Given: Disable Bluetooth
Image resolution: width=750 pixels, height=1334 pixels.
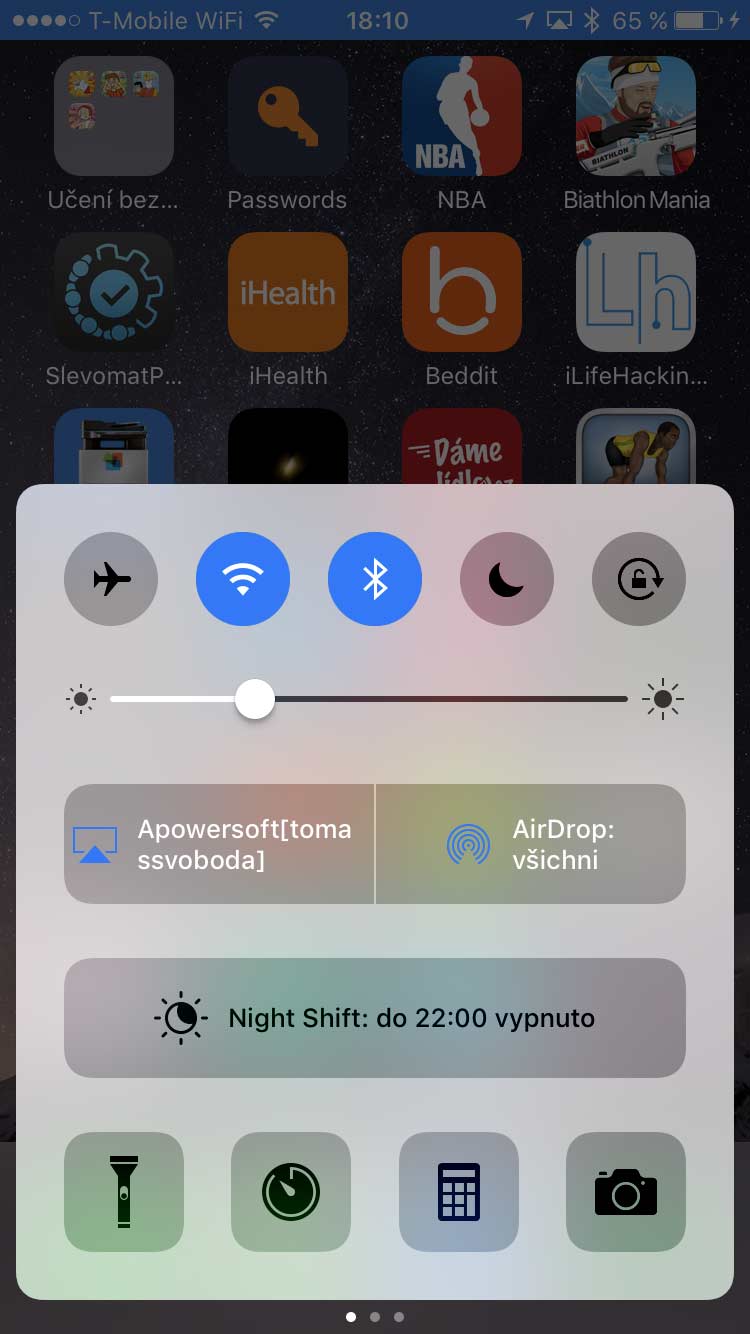Looking at the screenshot, I should click(375, 579).
